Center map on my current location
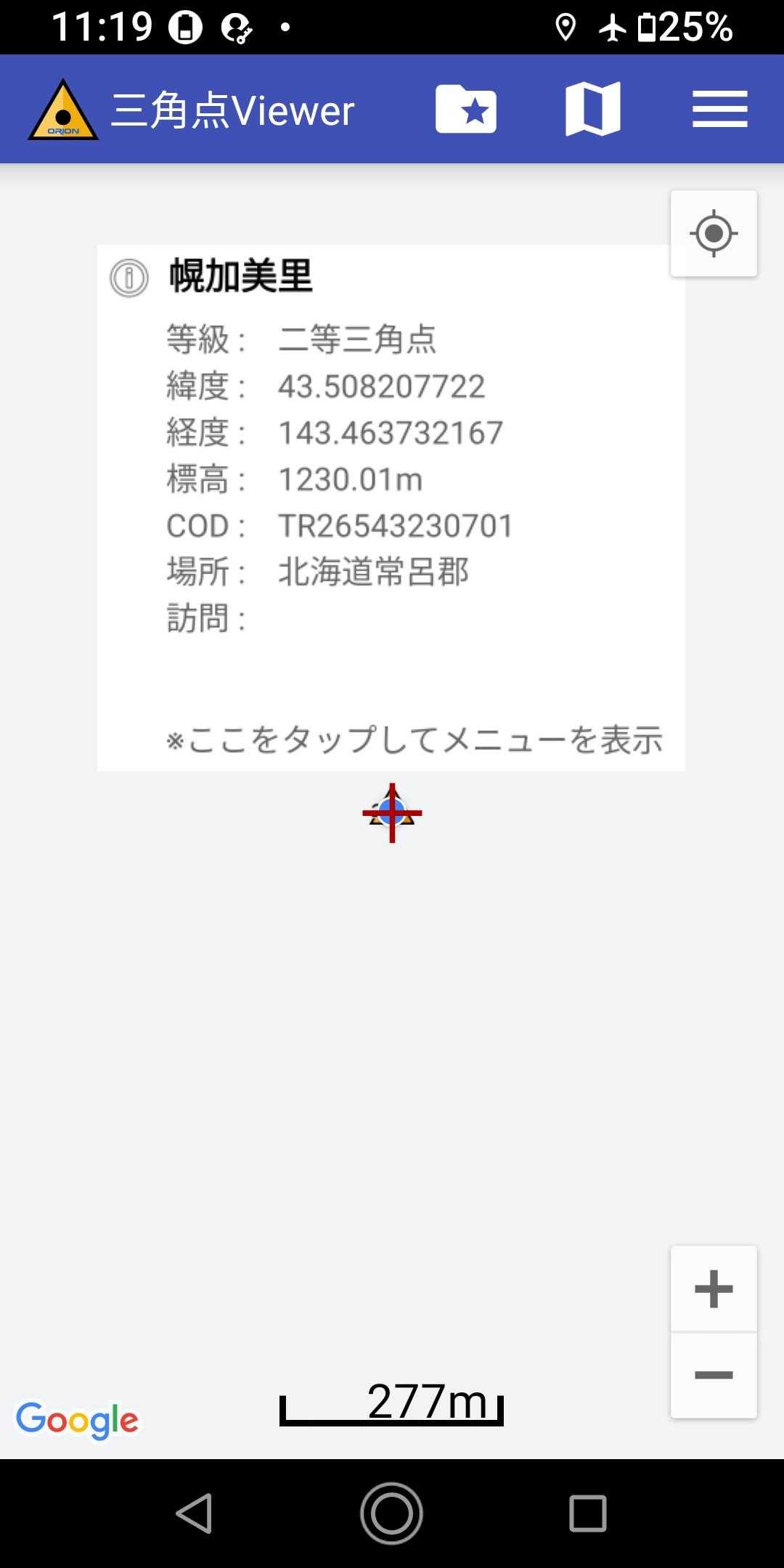The image size is (784, 1568). [x=714, y=234]
